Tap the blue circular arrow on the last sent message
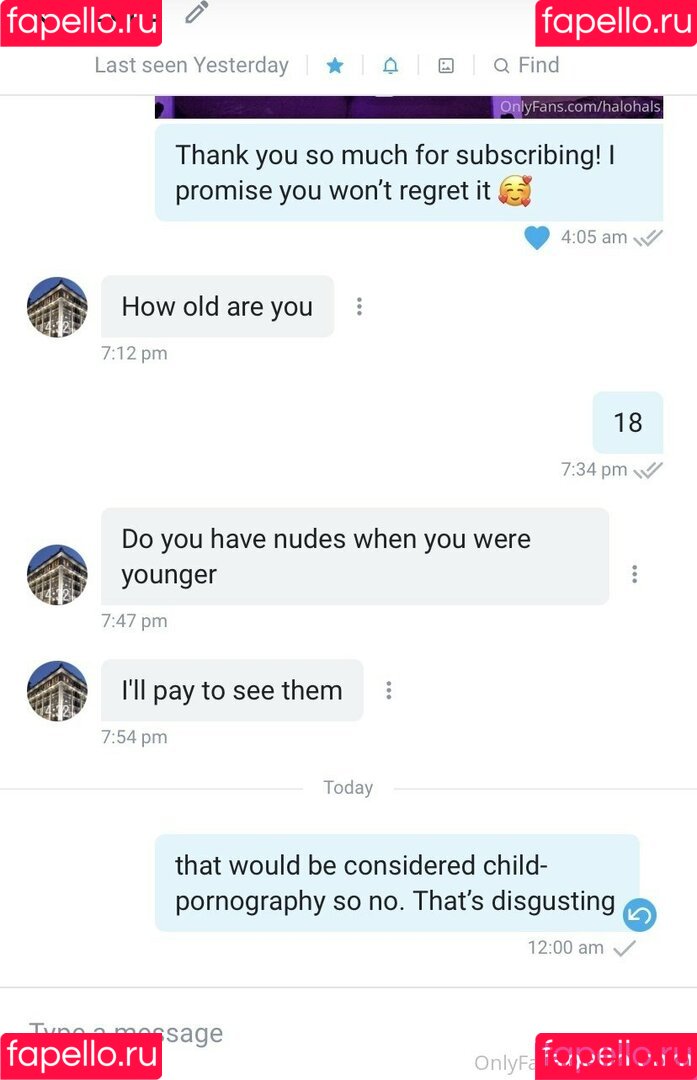Image resolution: width=697 pixels, height=1080 pixels. 639,915
